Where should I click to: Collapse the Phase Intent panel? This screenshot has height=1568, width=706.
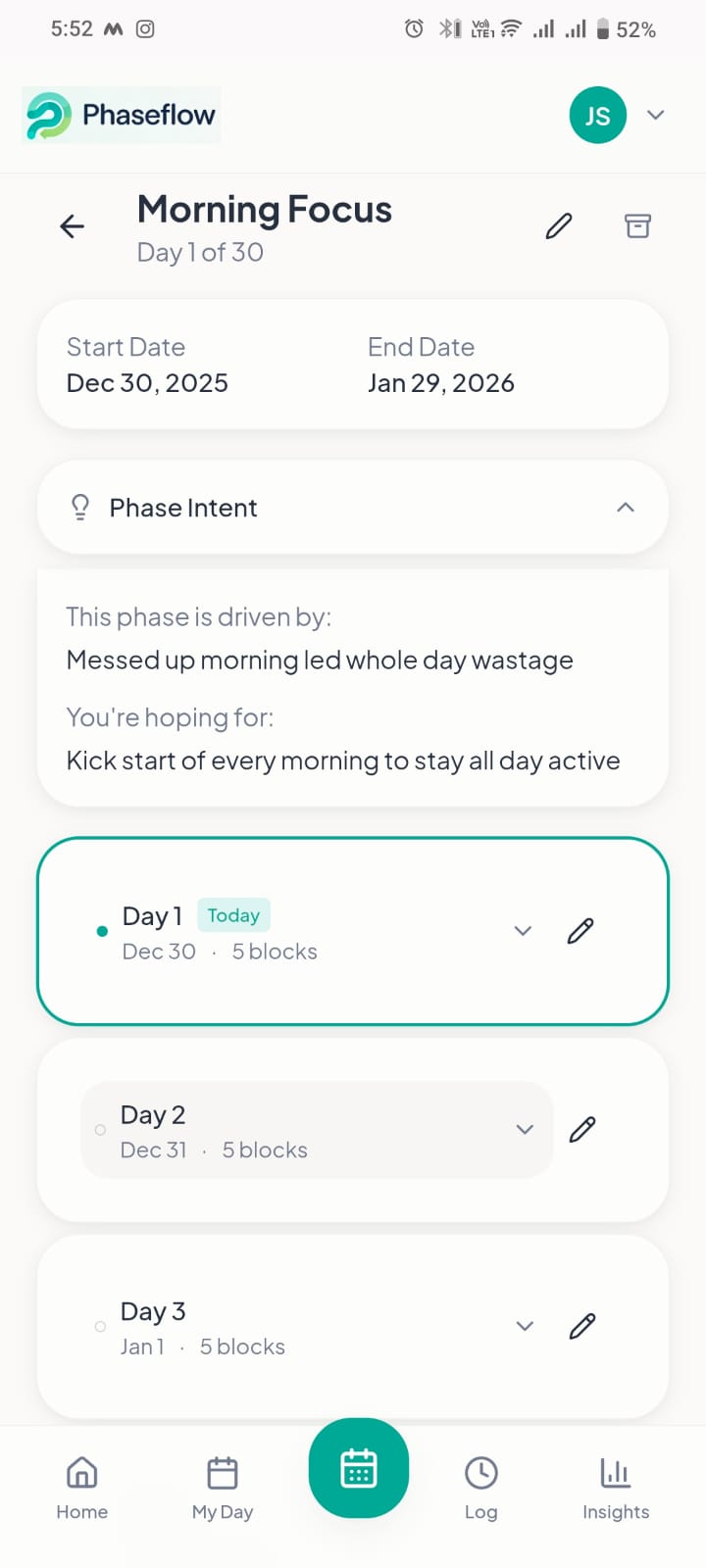click(x=625, y=507)
